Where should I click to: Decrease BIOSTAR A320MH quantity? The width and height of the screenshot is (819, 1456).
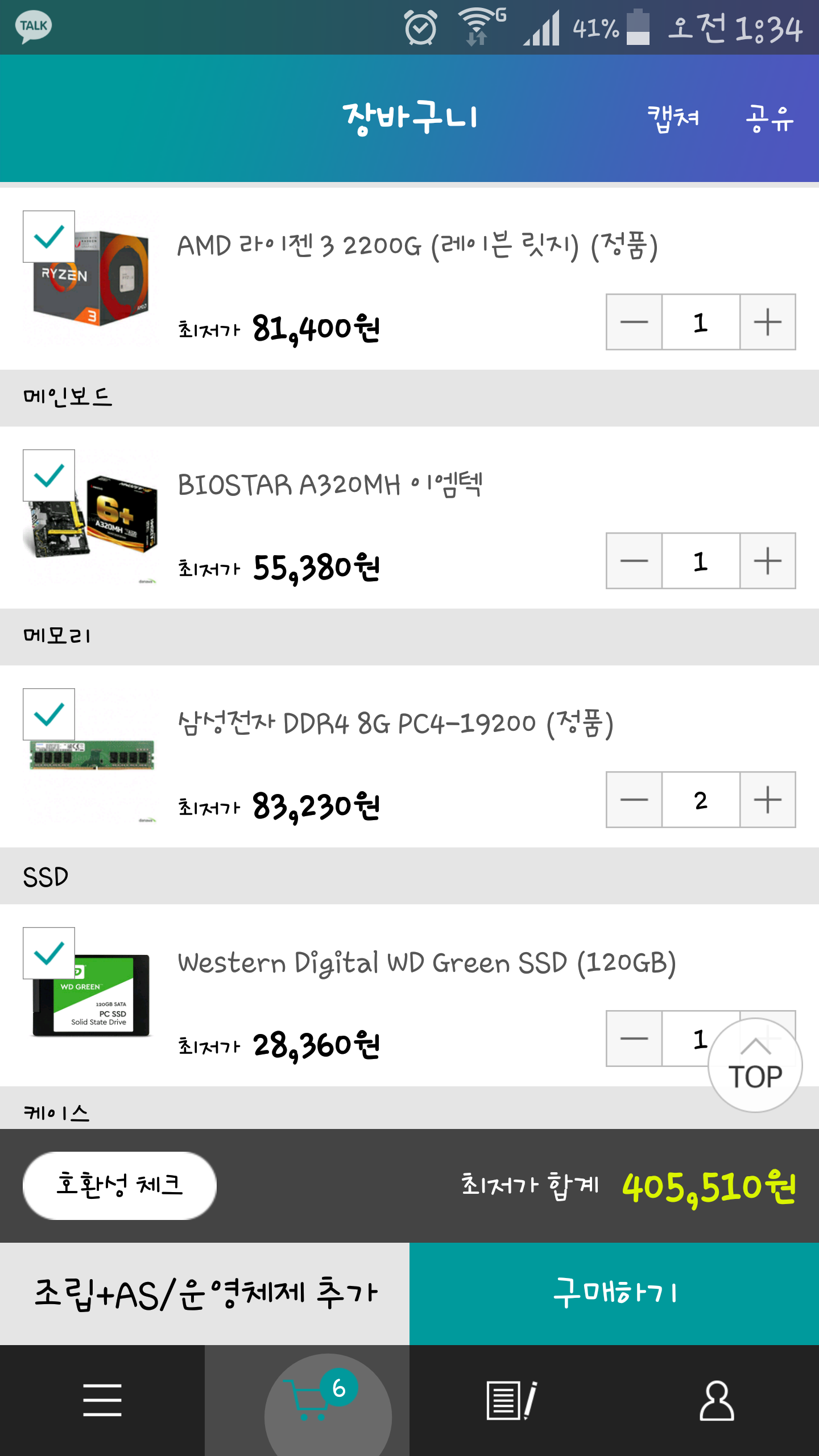634,561
